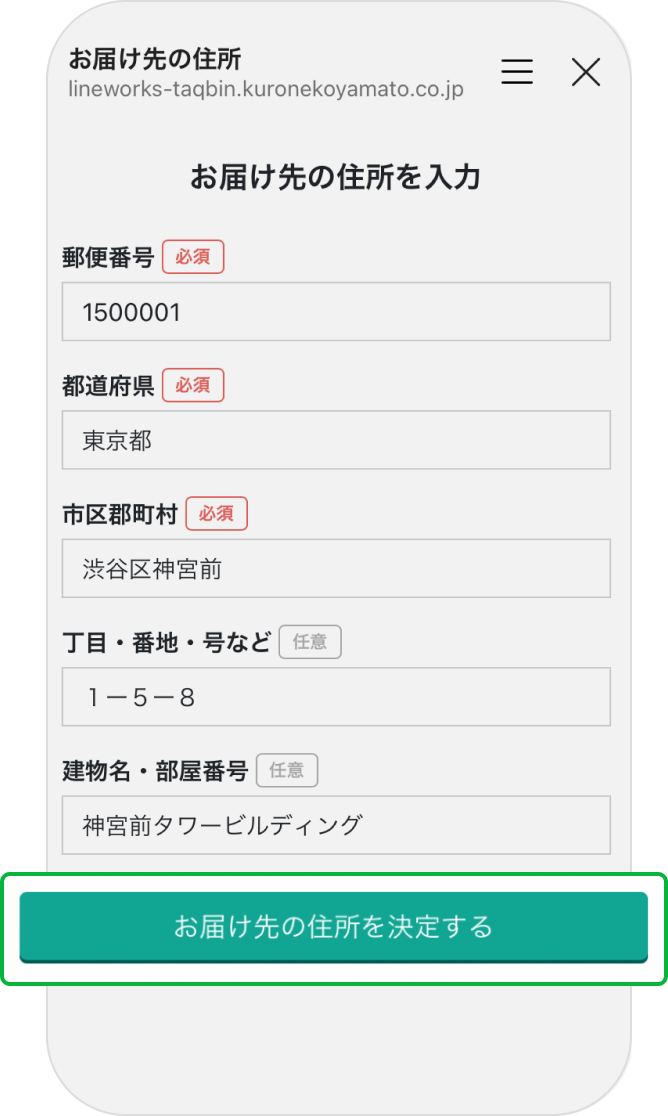Edit the building name field 神宮前タワービルディング
This screenshot has width=668, height=1116.
point(336,825)
